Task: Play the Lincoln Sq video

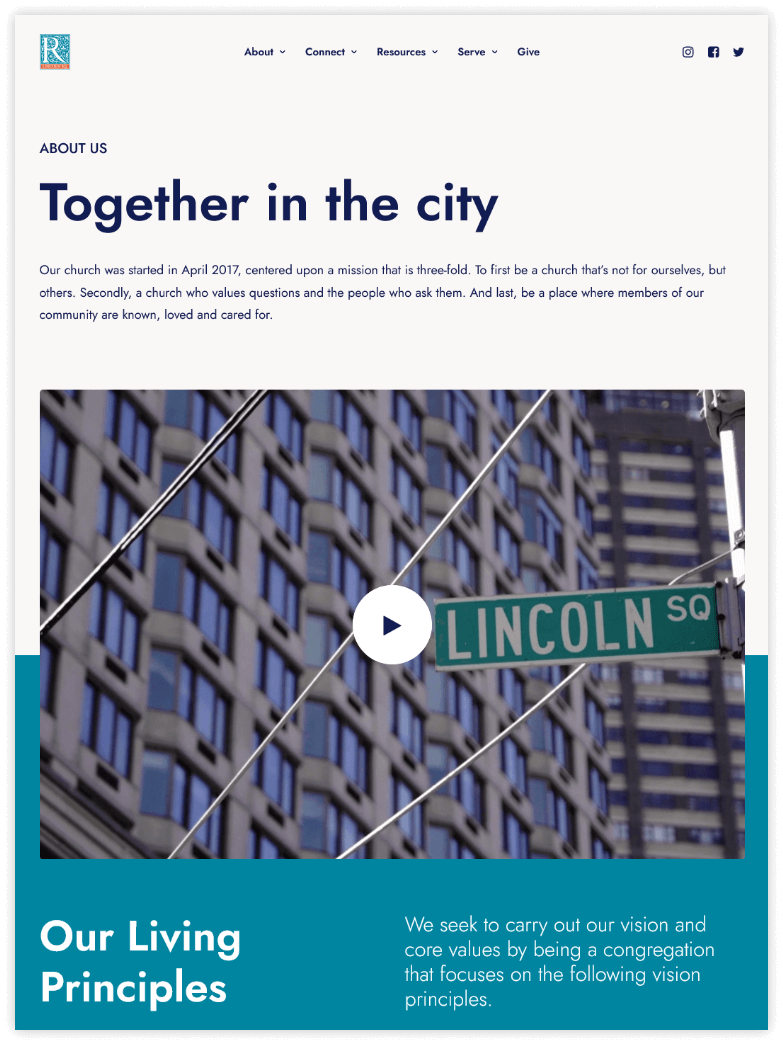Action: (392, 625)
